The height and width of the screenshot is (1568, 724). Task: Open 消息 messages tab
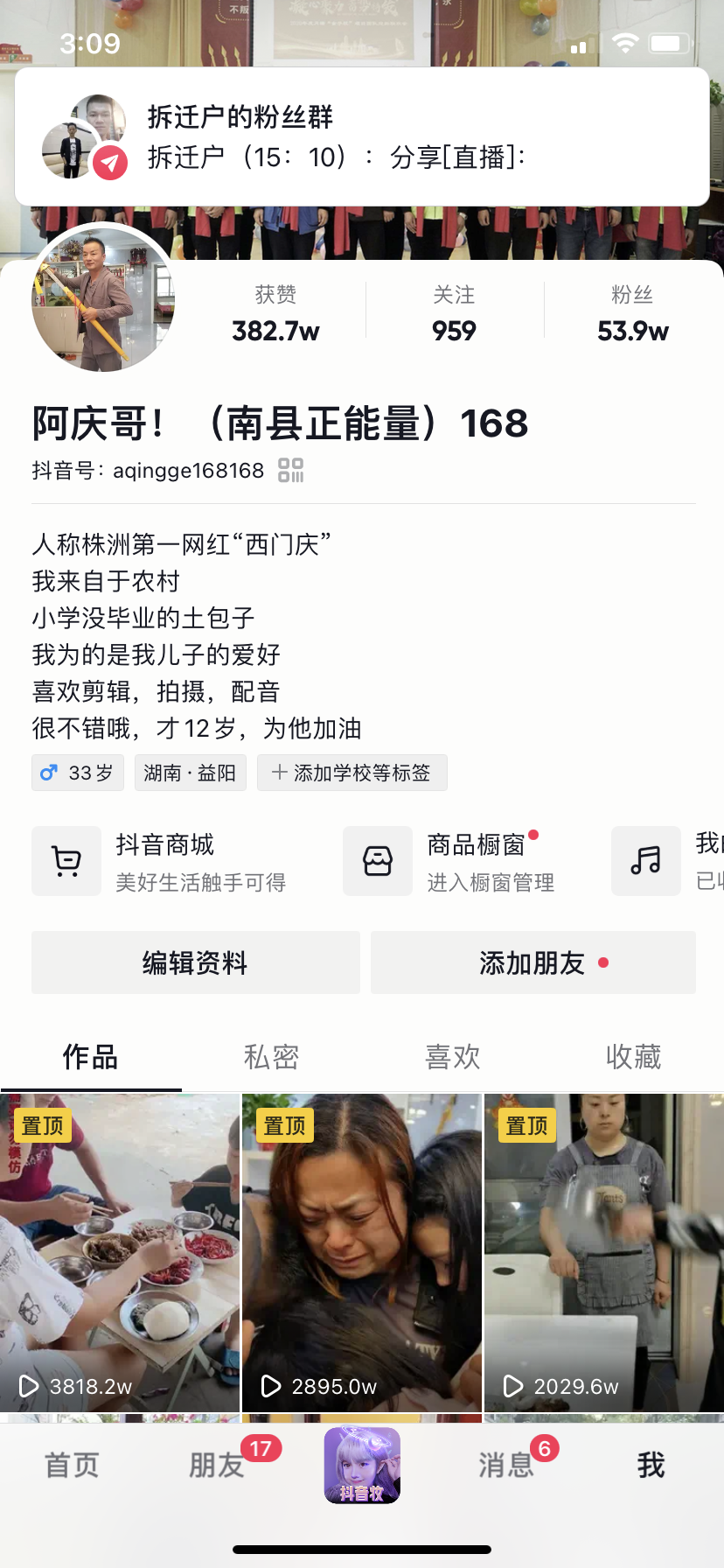506,1465
